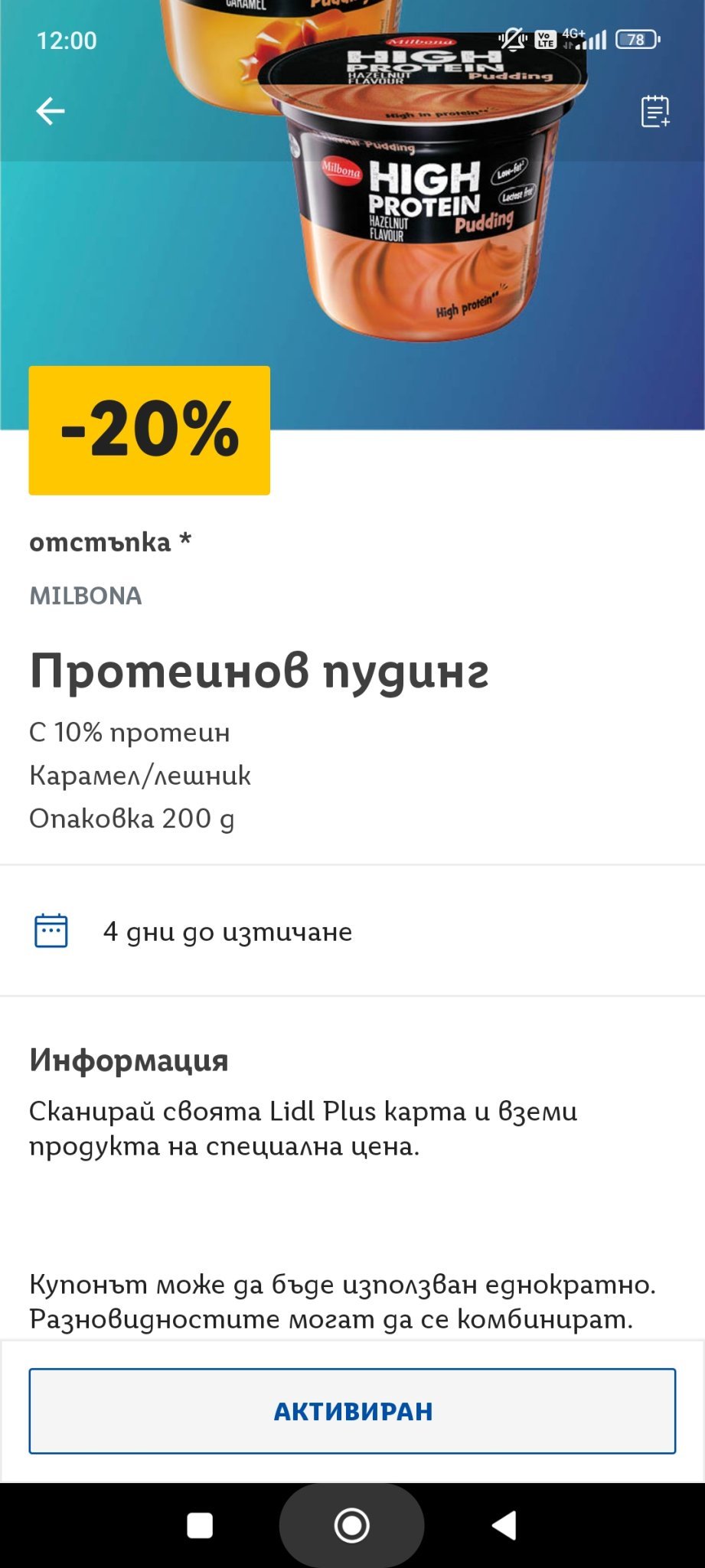Go to the system home screen

352,1525
